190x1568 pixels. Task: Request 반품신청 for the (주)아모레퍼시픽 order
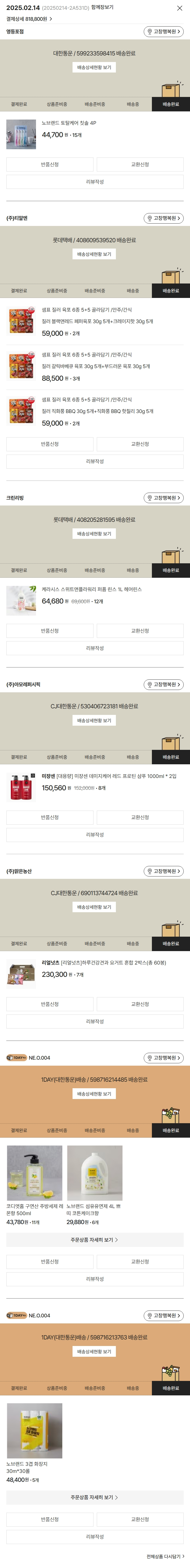click(49, 817)
